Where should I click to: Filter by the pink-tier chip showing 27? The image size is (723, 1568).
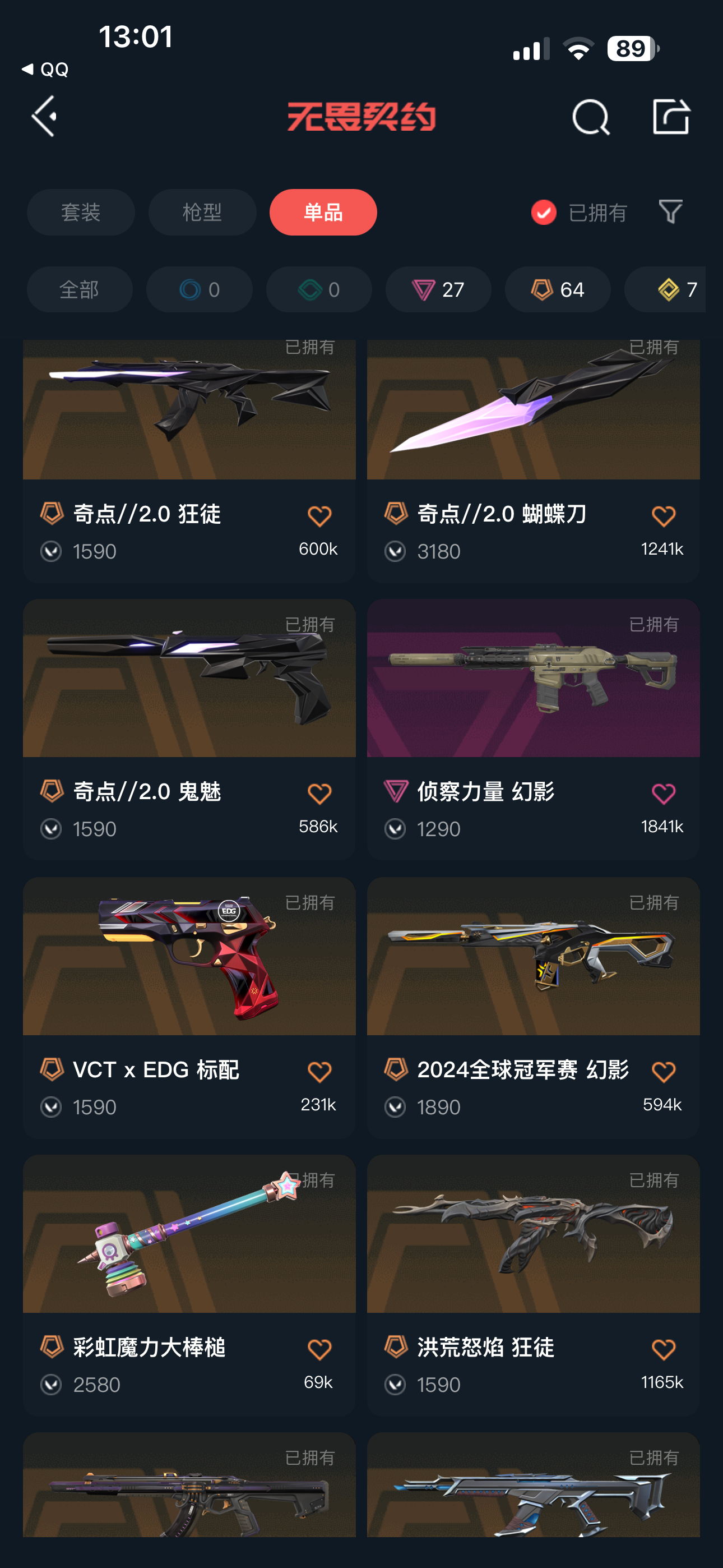438,290
